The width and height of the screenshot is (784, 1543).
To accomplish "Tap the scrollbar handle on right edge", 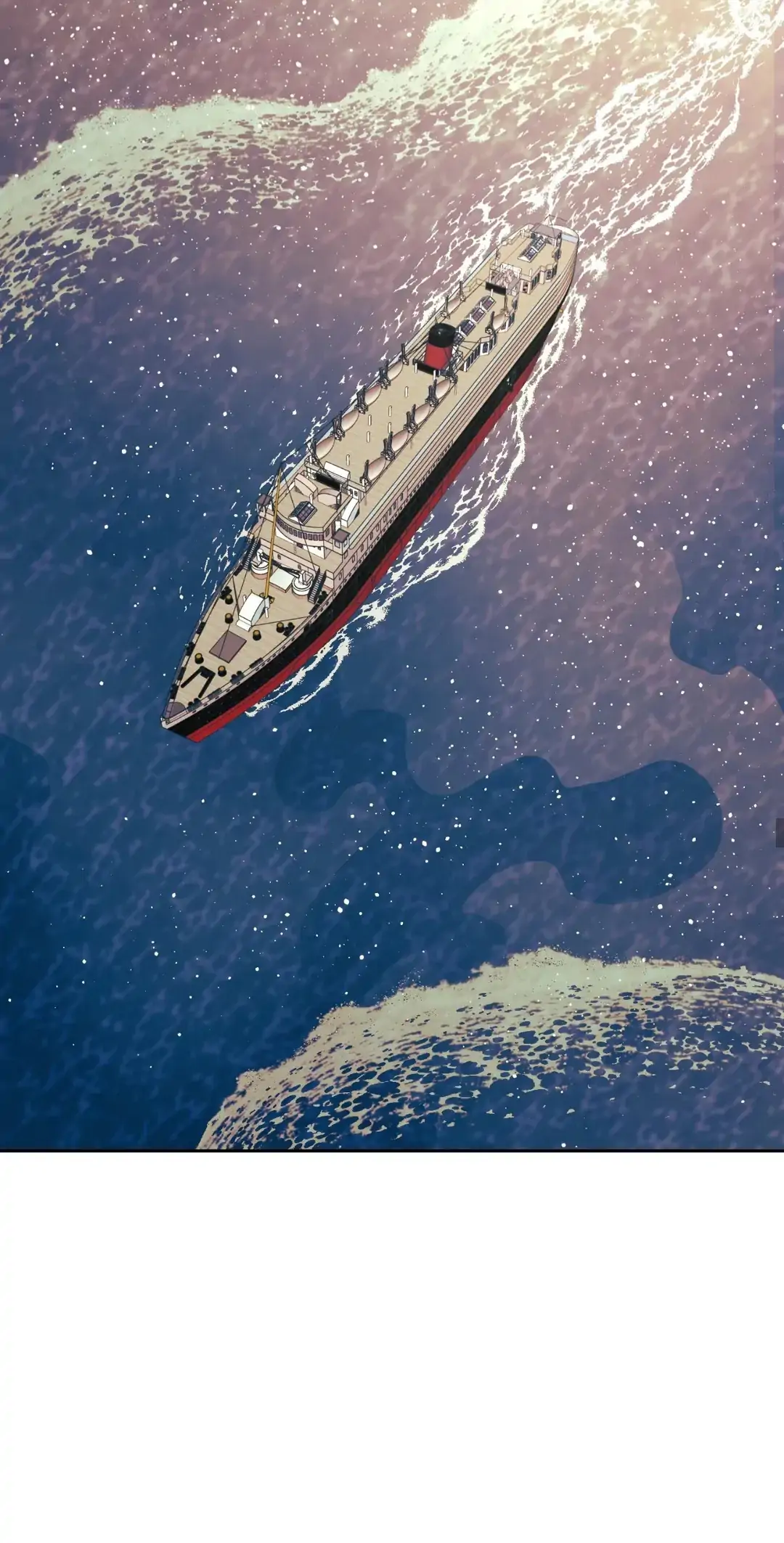I will 780,833.
